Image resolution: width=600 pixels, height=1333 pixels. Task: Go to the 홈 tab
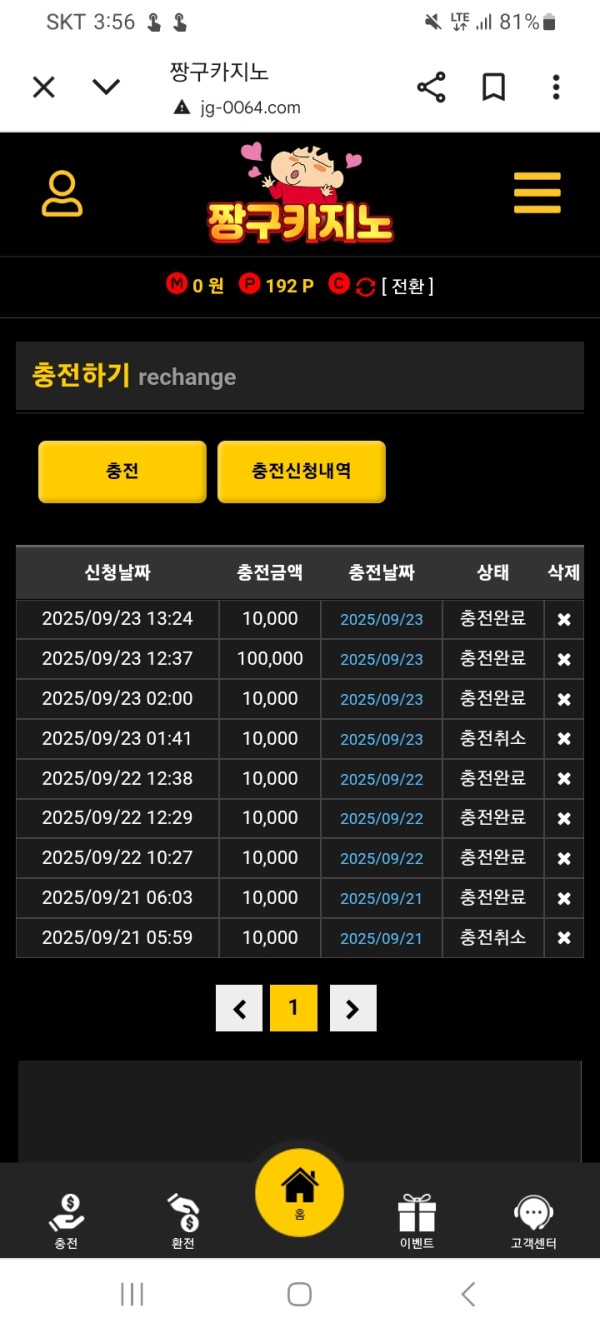[299, 1193]
